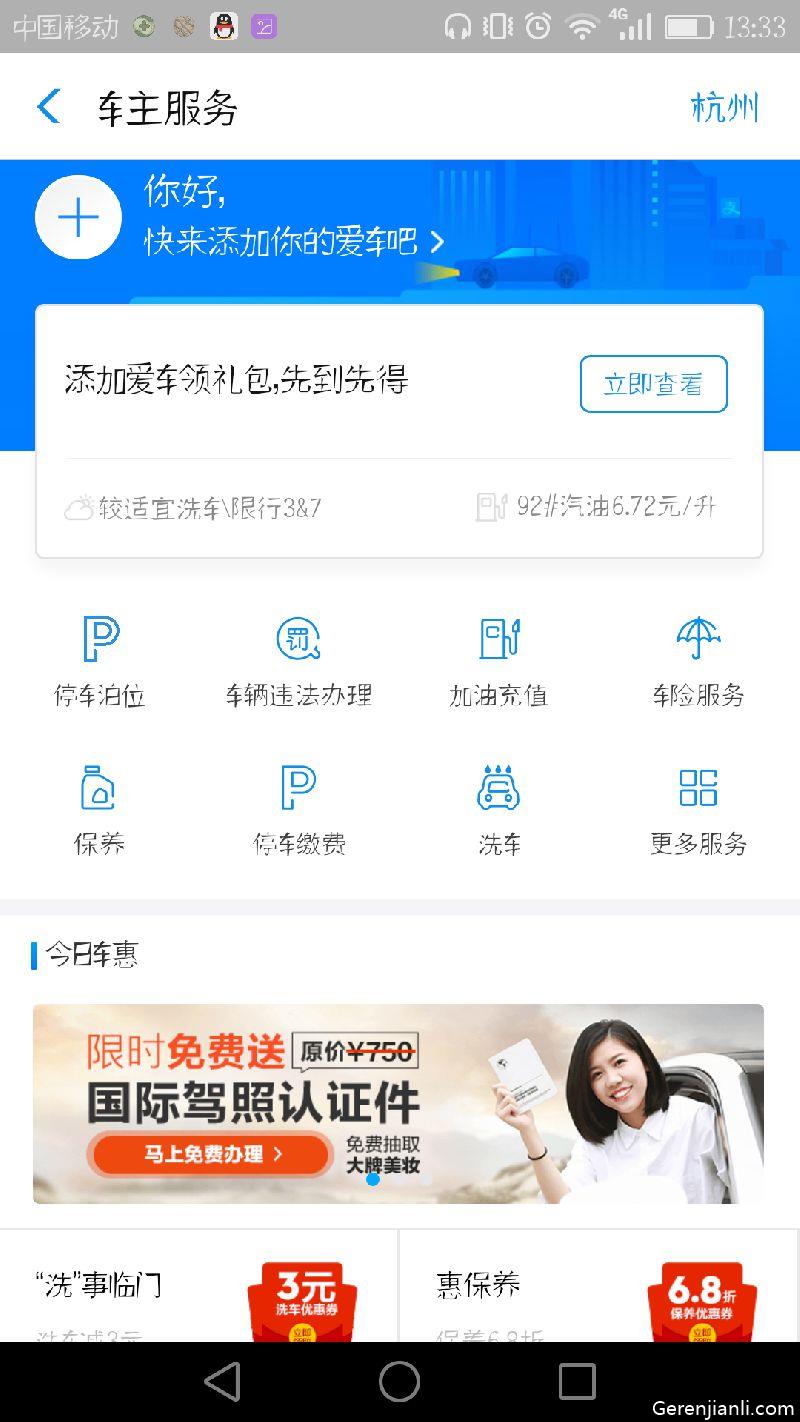The image size is (800, 1422).
Task: Open the "洗"事临门 3元 coupon card
Action: tap(199, 1288)
